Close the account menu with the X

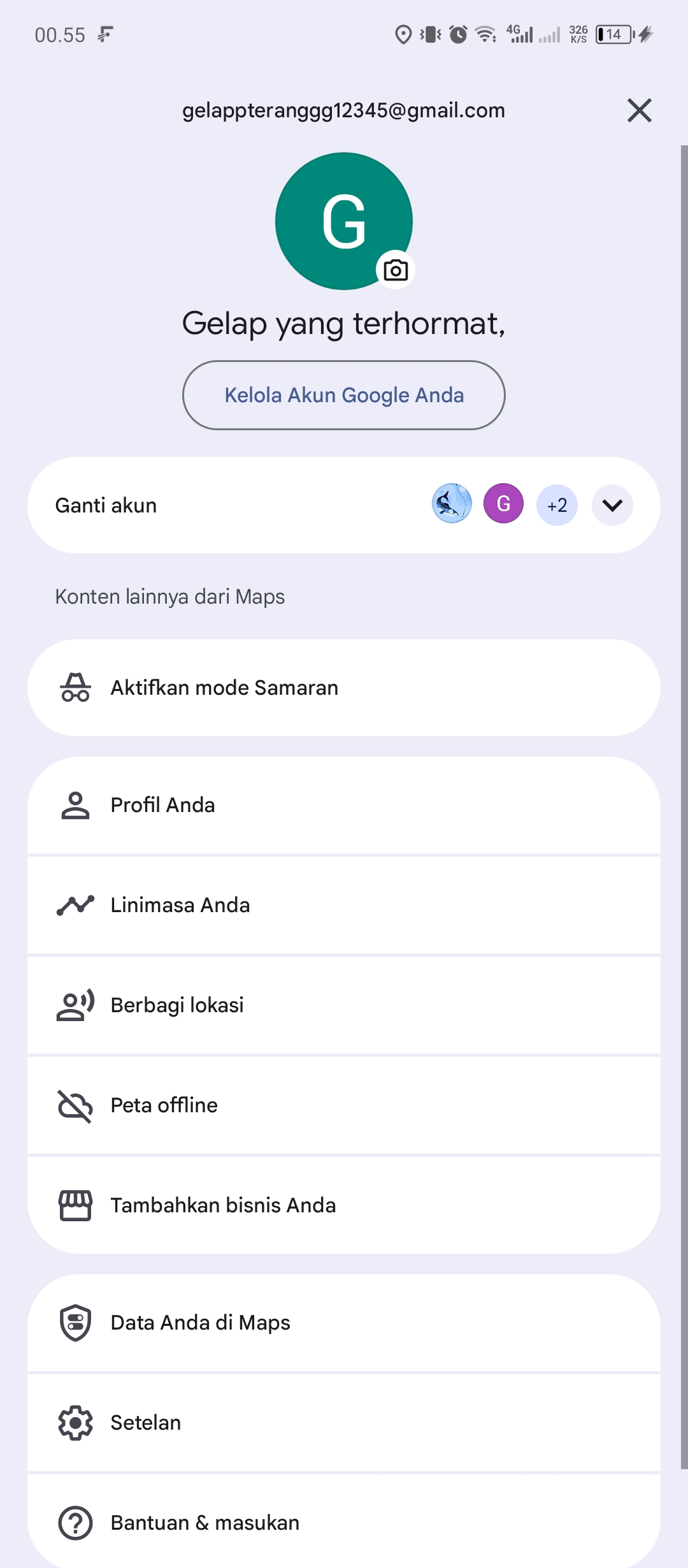coord(639,110)
